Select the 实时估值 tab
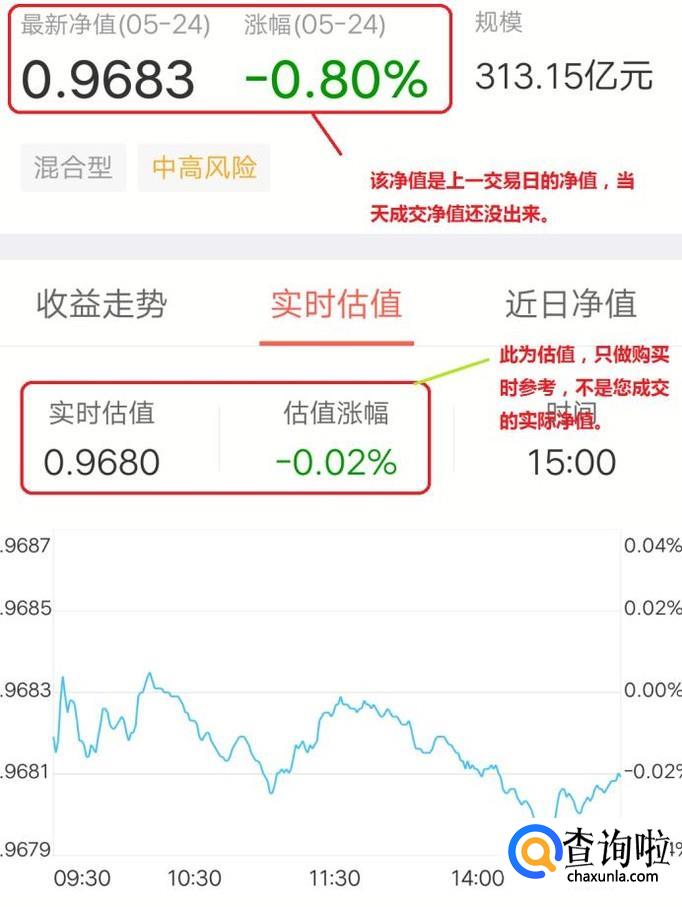The image size is (682, 907). coord(336,304)
